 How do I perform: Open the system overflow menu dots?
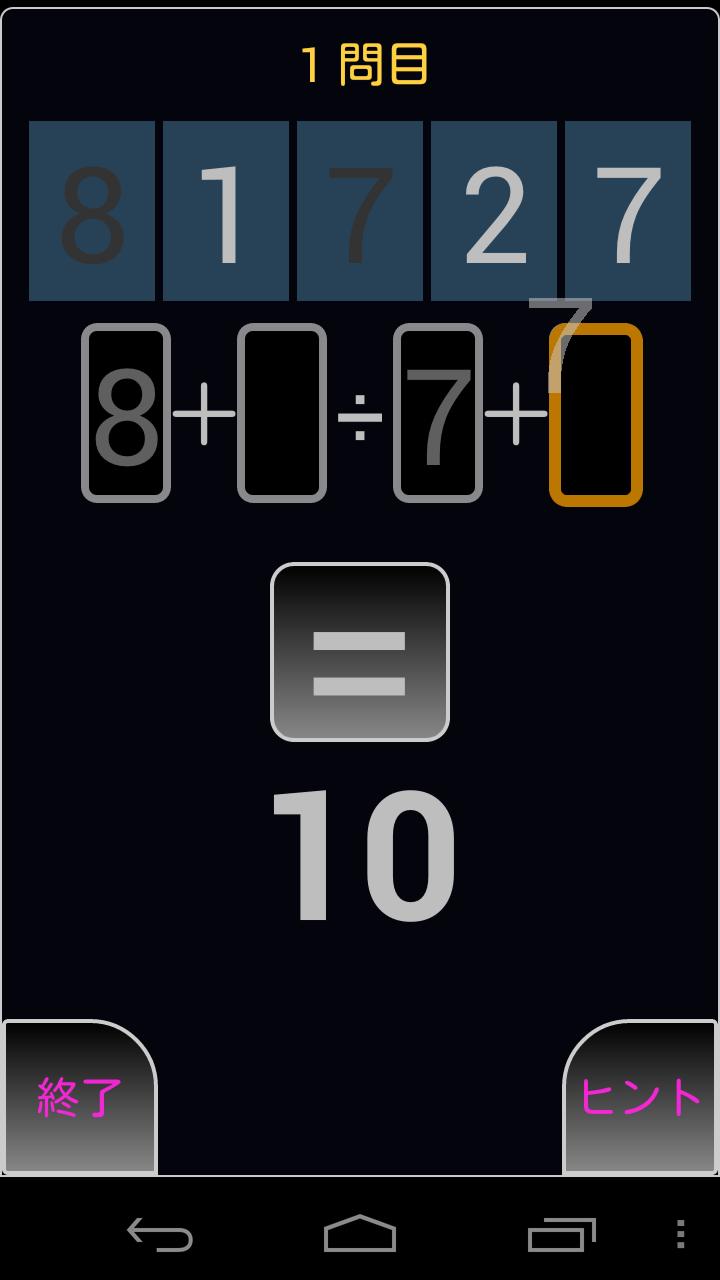[680, 1234]
